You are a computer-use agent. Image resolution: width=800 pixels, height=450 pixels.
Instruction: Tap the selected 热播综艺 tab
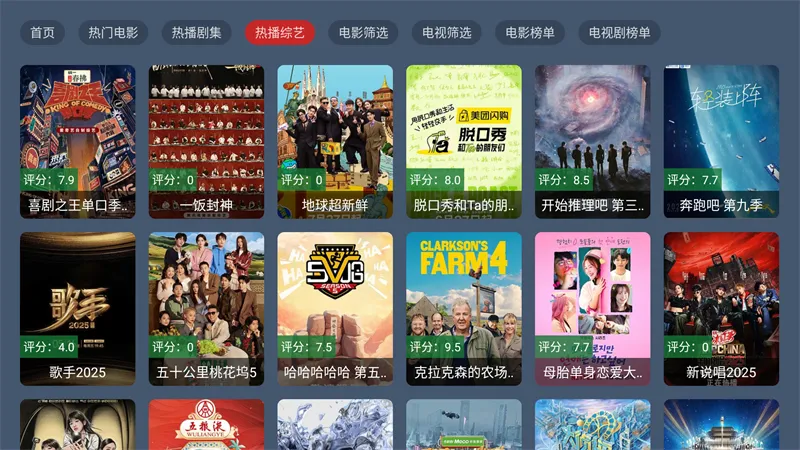280,33
